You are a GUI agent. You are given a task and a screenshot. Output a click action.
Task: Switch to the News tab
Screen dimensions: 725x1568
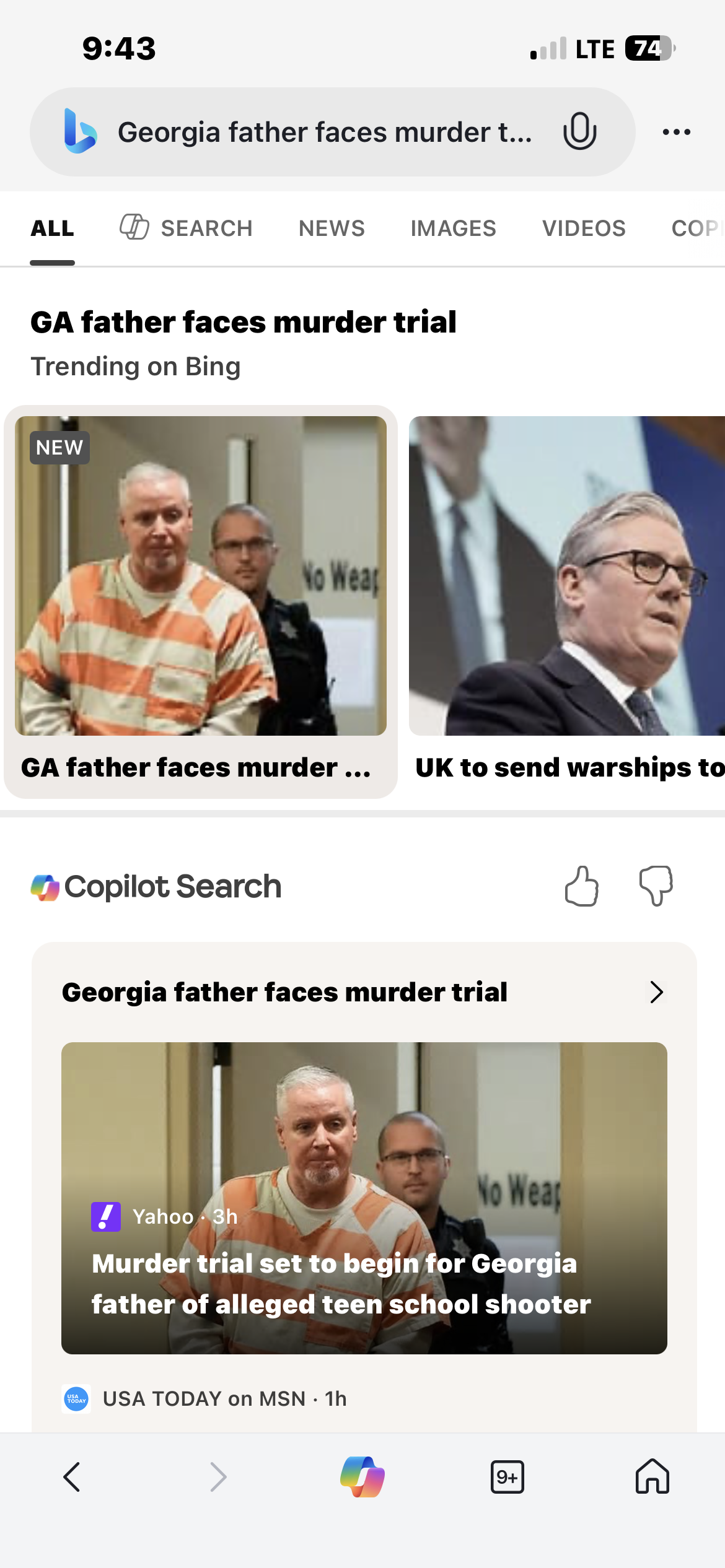point(332,228)
